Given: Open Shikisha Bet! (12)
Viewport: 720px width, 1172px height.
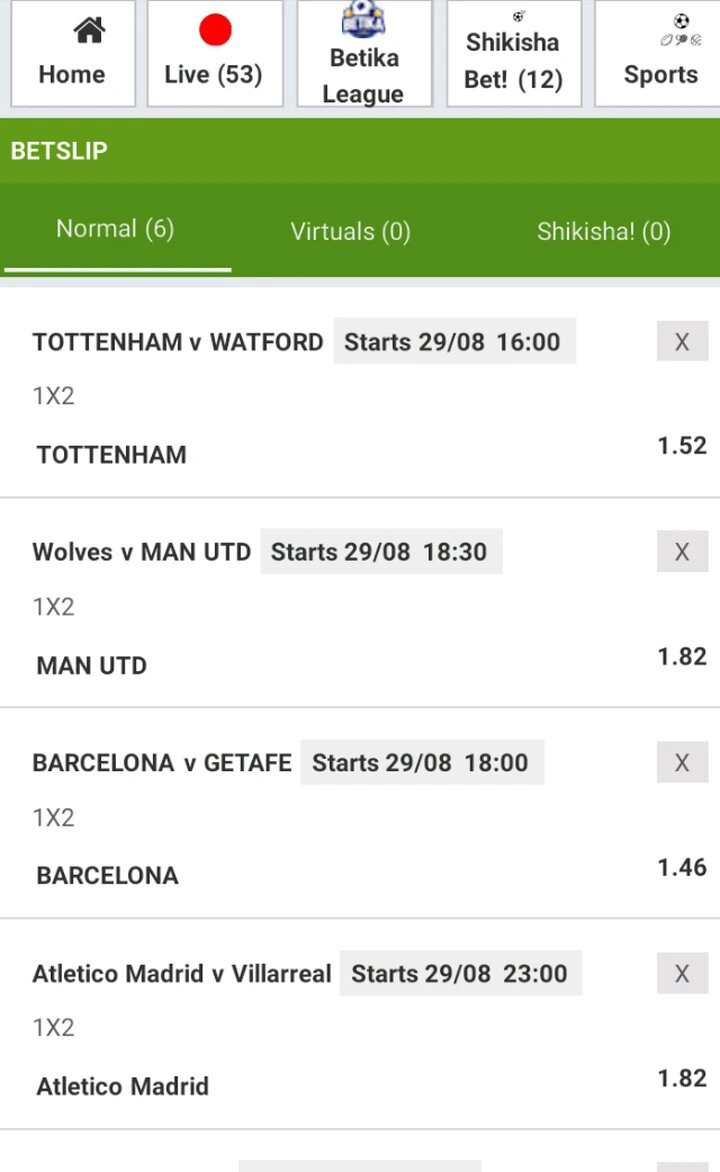Looking at the screenshot, I should click(514, 53).
